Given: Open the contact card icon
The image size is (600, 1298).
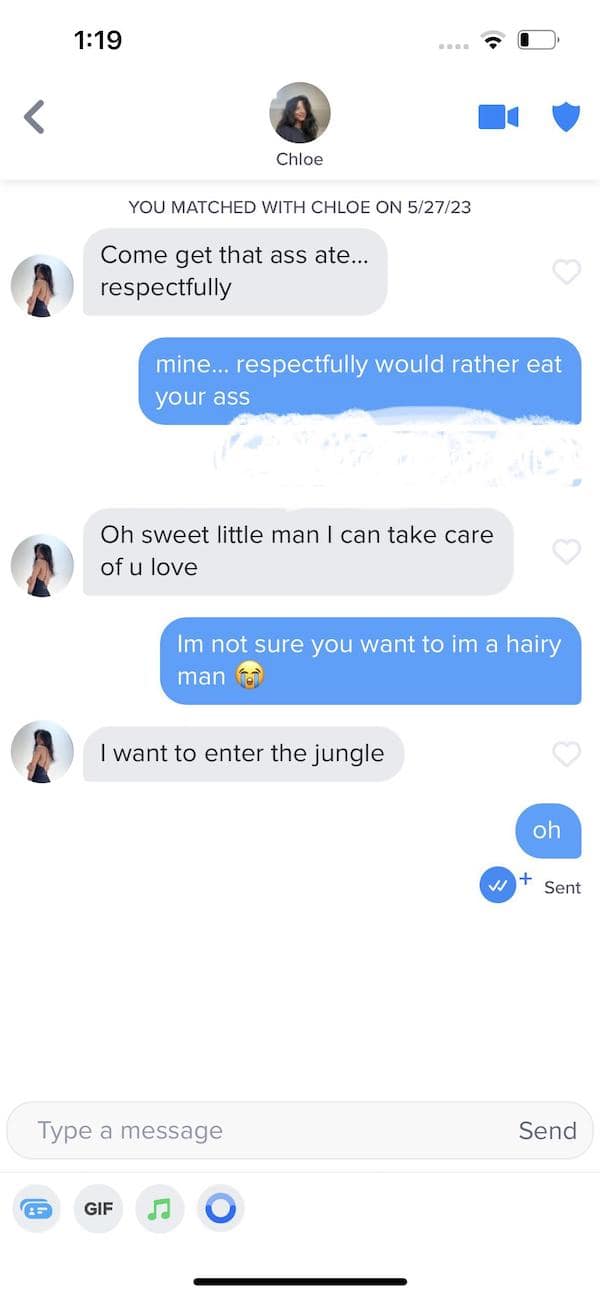Looking at the screenshot, I should [x=37, y=1208].
